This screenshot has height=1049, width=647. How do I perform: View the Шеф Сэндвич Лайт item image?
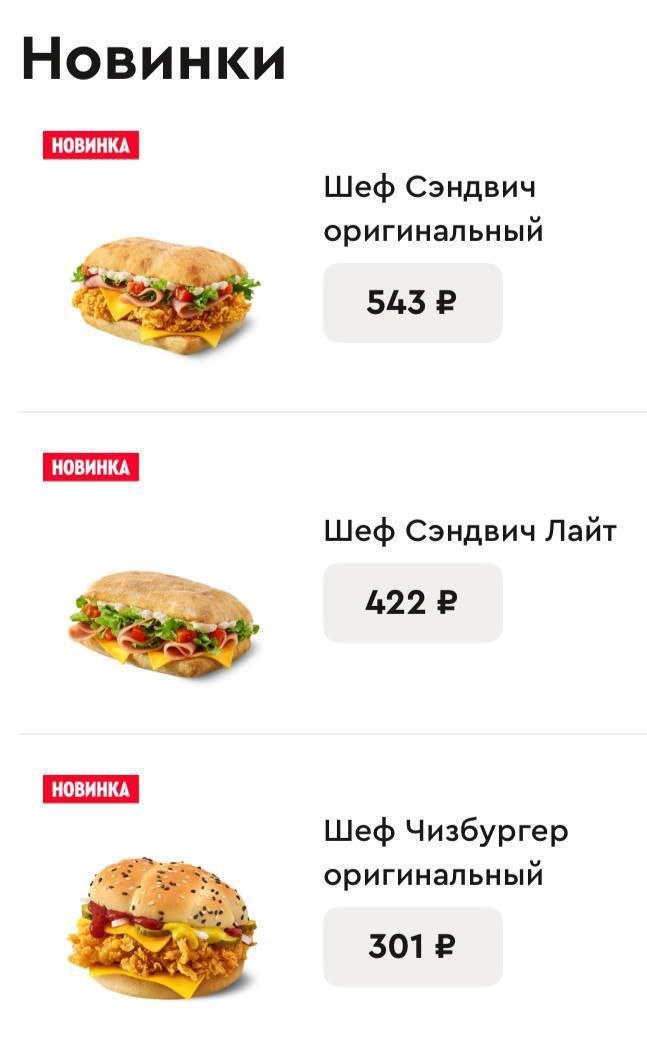point(165,624)
